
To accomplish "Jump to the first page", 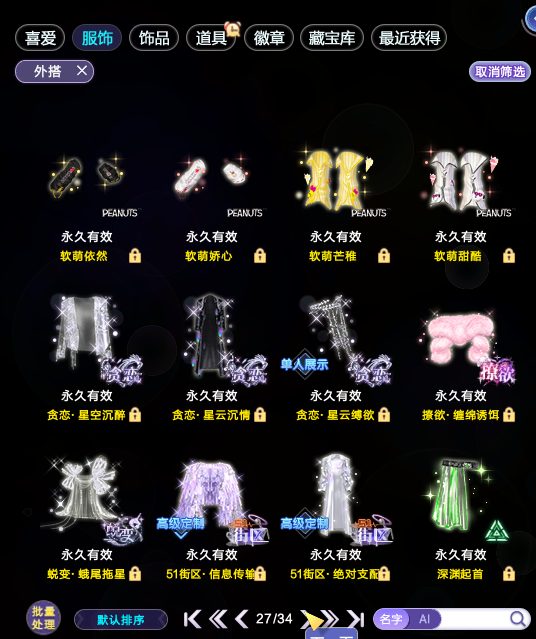I will pyautogui.click(x=192, y=619).
